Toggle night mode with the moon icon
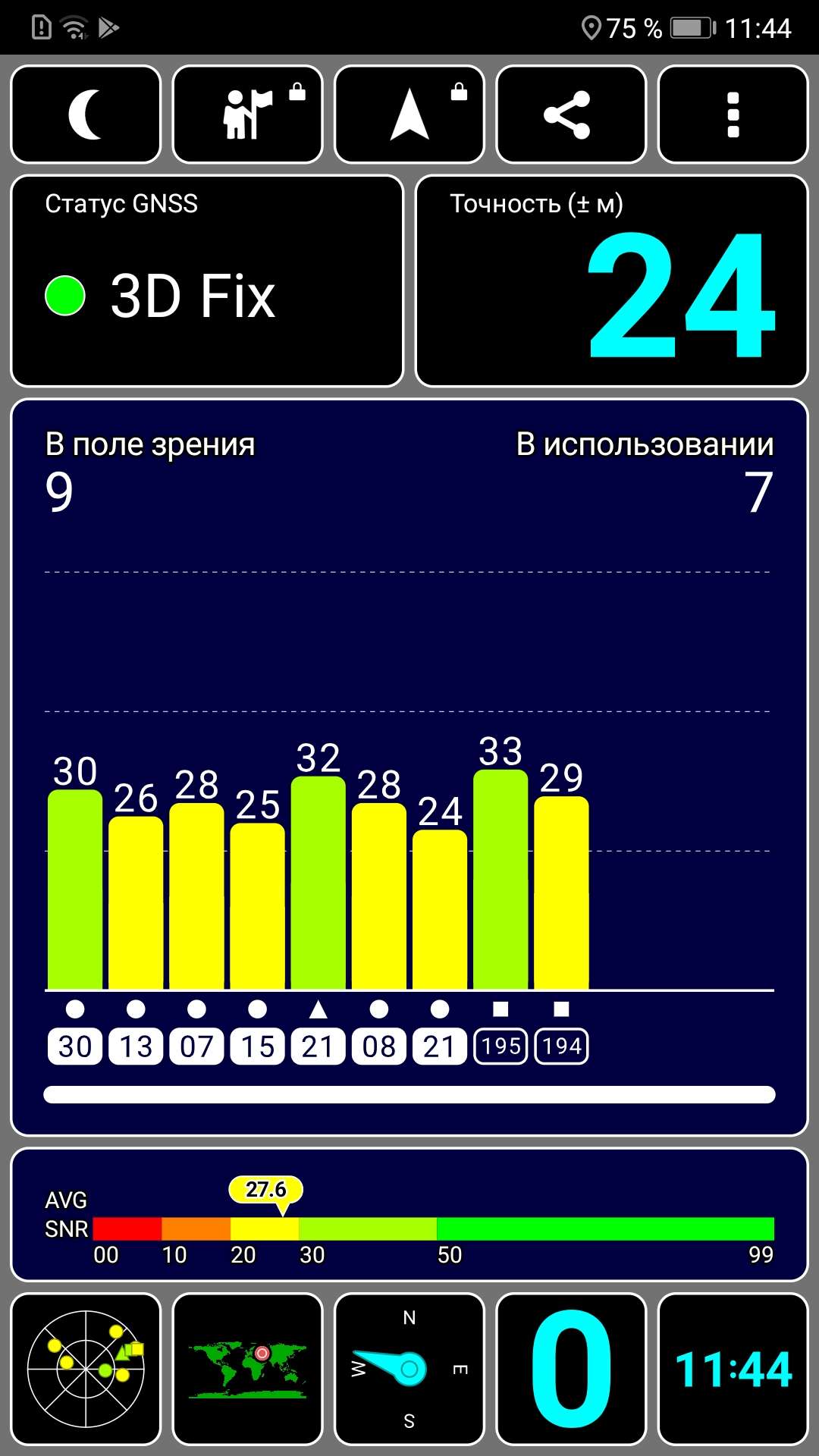The width and height of the screenshot is (819, 1456). coord(86,115)
